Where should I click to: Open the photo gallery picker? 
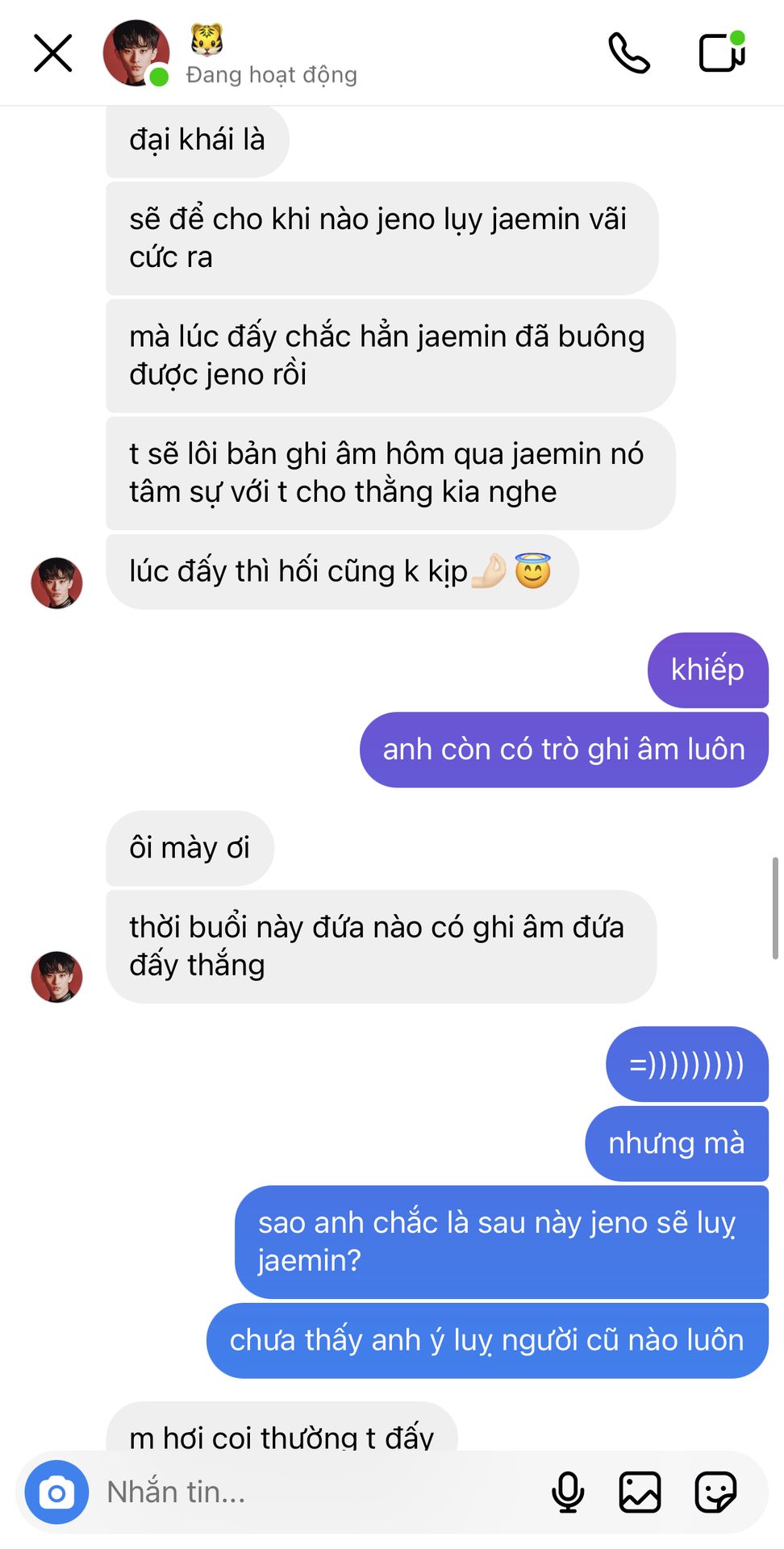[x=640, y=1493]
